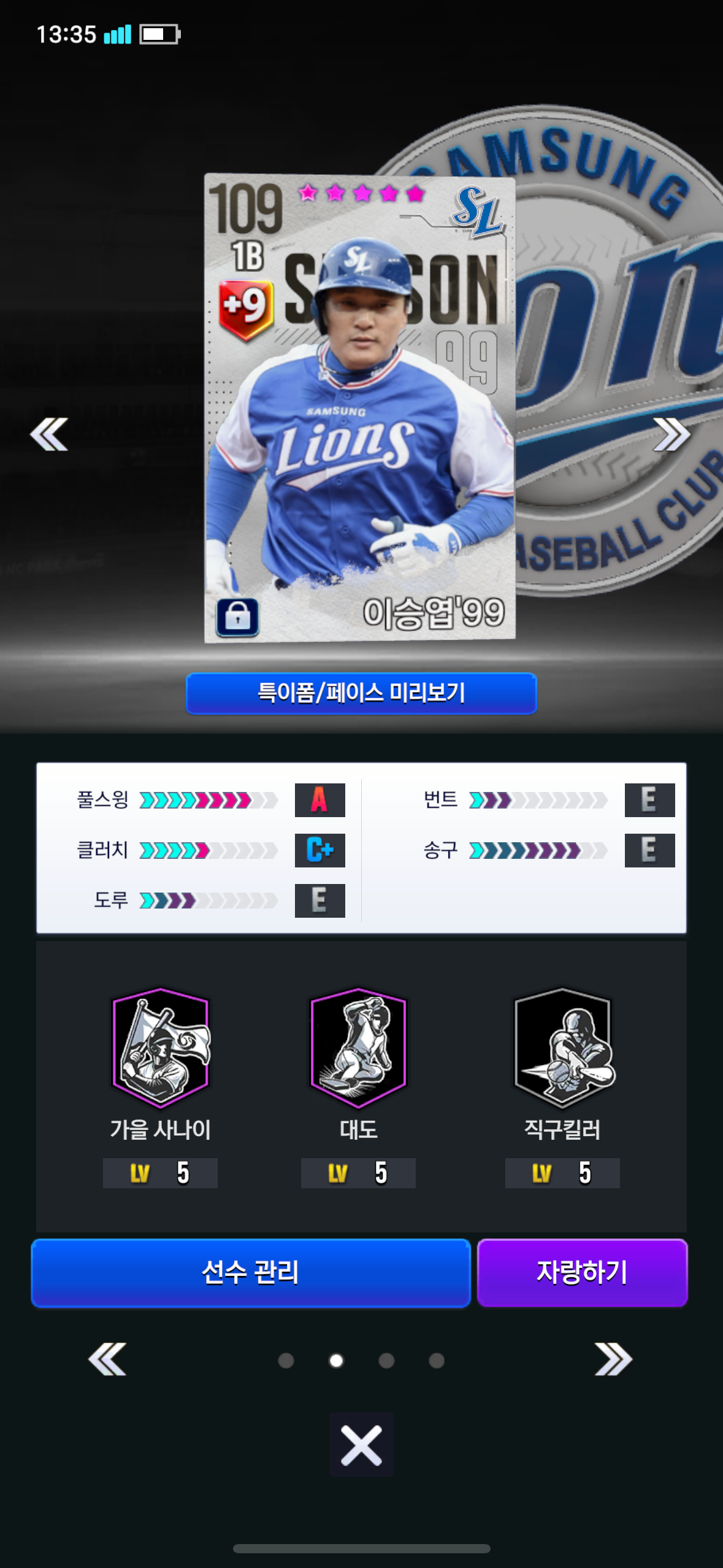This screenshot has width=723, height=1568.
Task: Go to the next player card
Action: pos(671,434)
